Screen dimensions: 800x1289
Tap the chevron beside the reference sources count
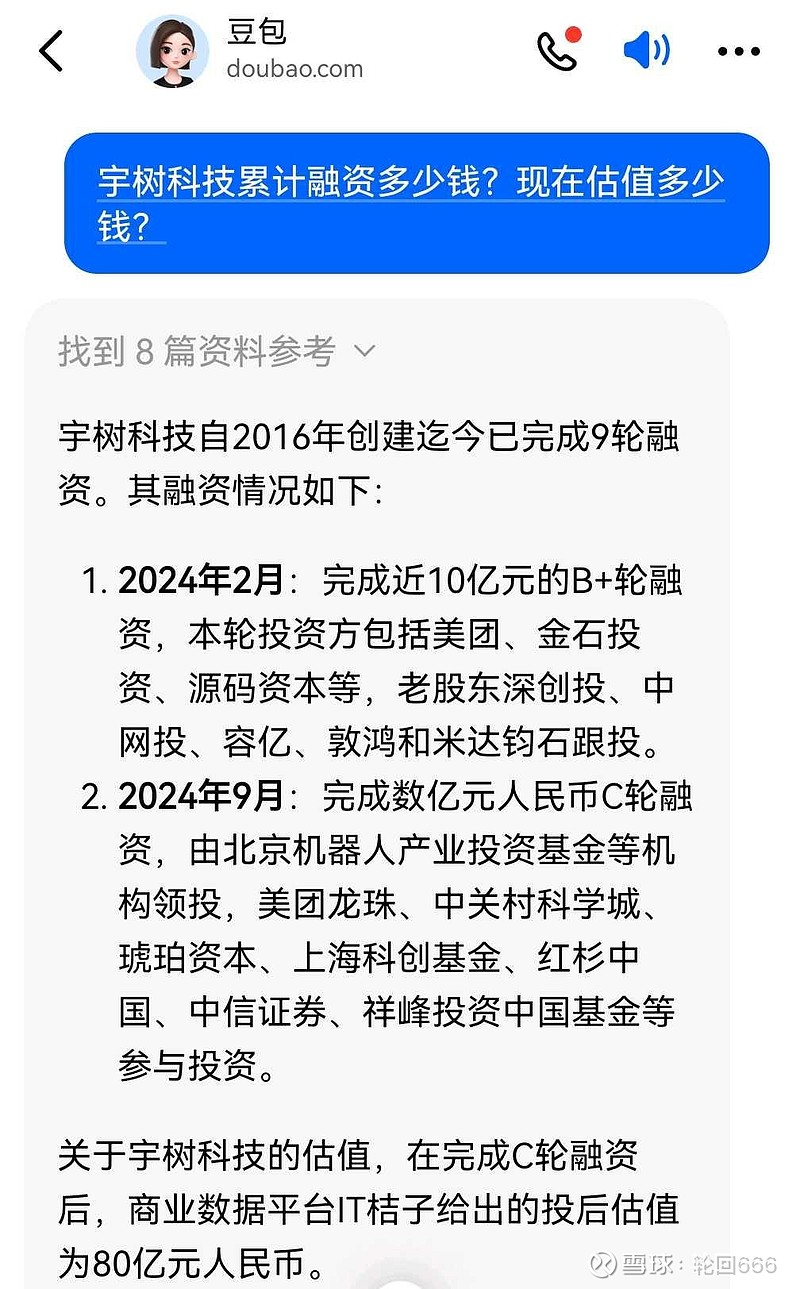(x=365, y=350)
